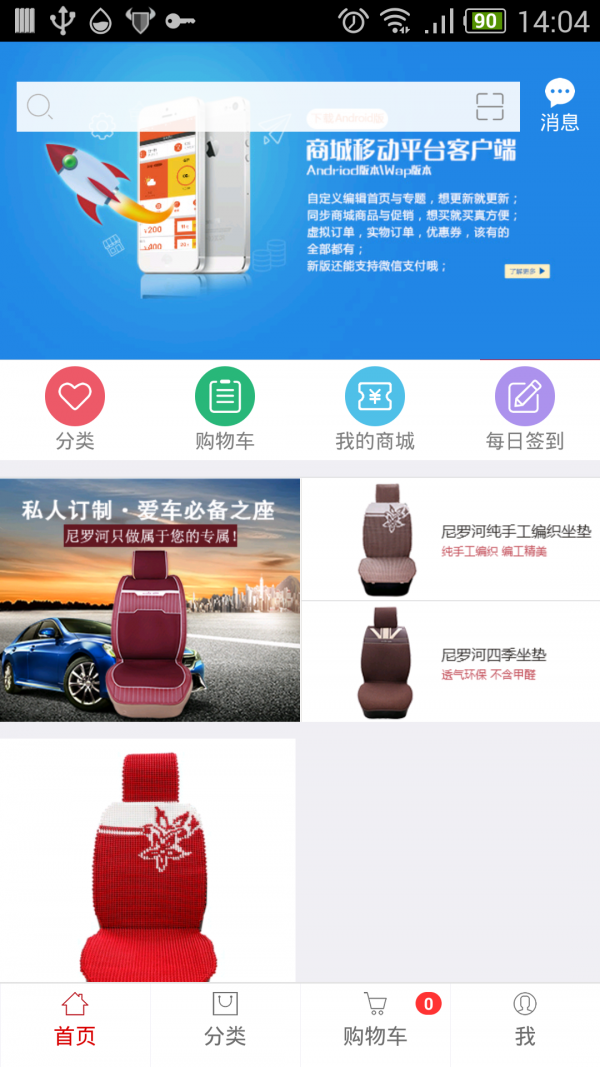This screenshot has width=600, height=1067.
Task: Switch to the 首页 tab
Action: (75, 1020)
